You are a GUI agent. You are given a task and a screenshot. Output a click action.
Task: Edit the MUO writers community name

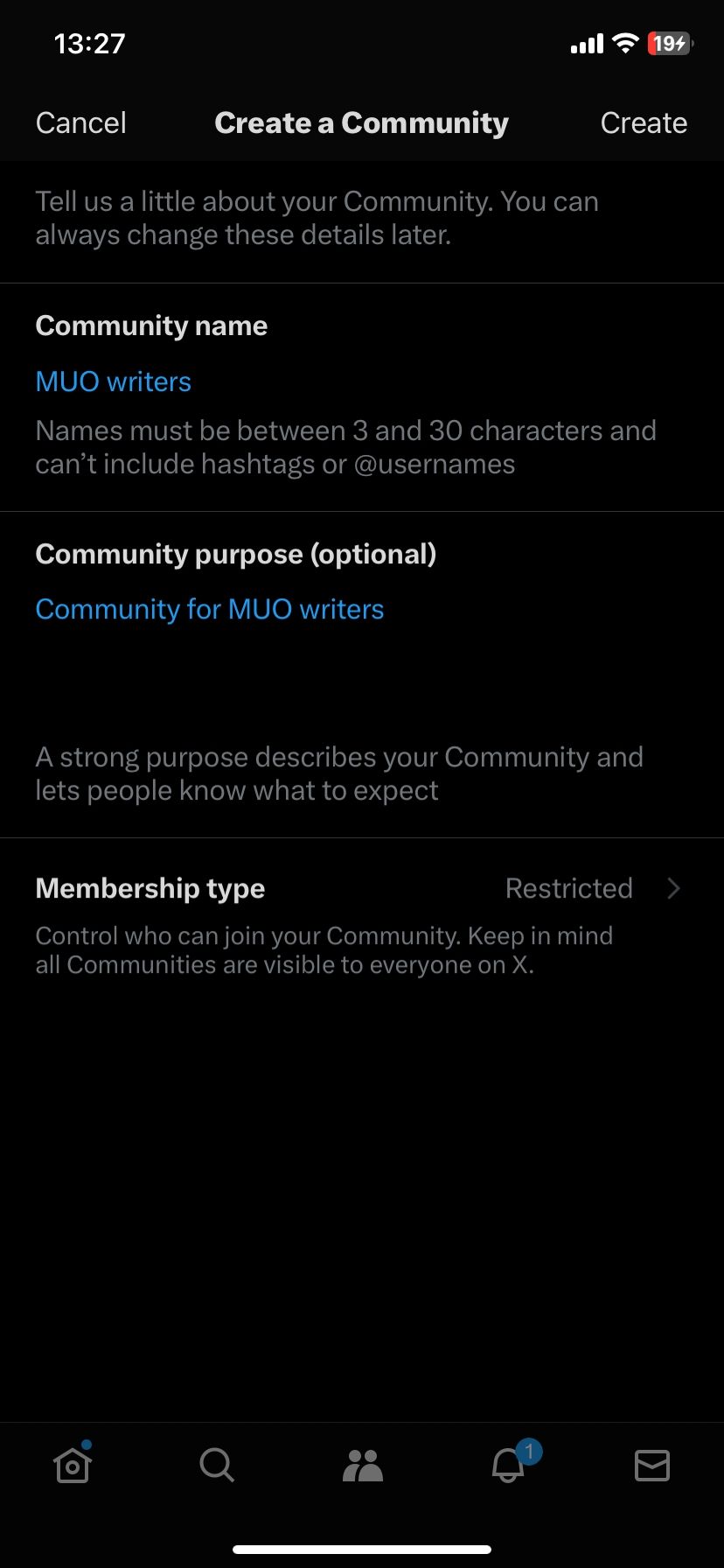[113, 381]
